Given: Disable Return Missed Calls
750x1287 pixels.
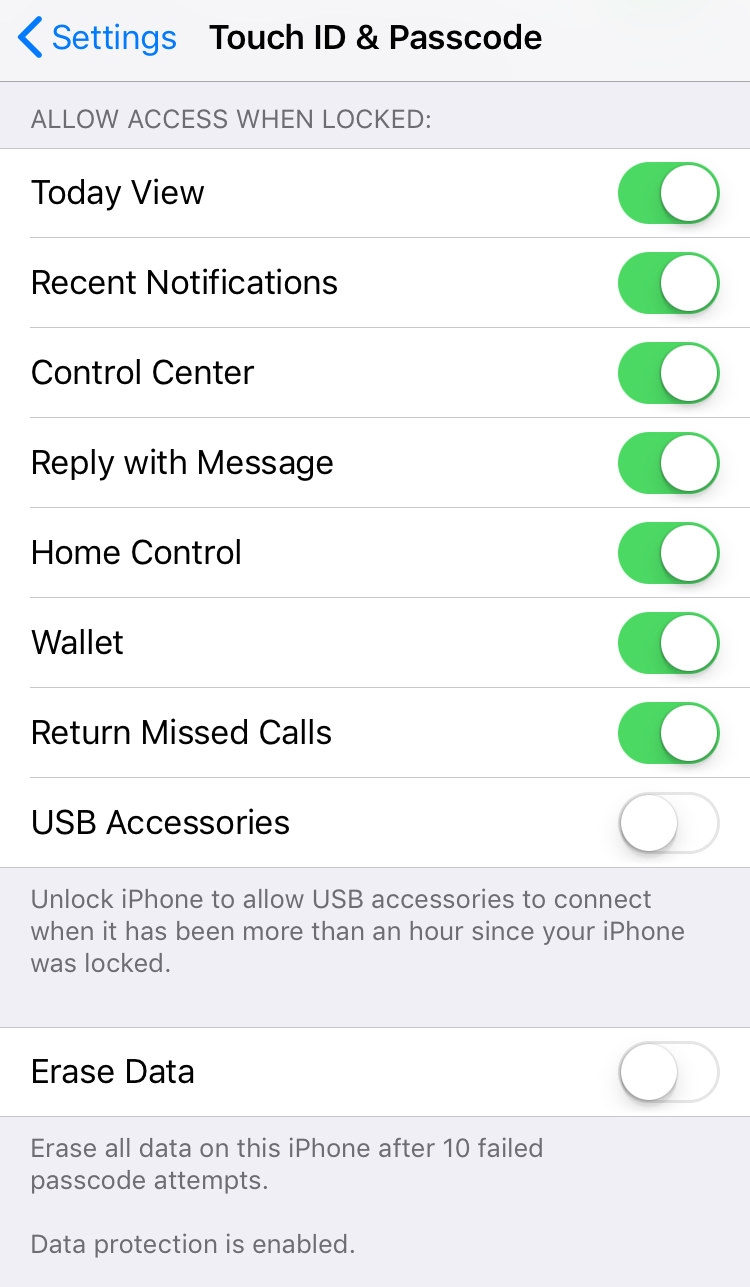Looking at the screenshot, I should click(x=669, y=733).
